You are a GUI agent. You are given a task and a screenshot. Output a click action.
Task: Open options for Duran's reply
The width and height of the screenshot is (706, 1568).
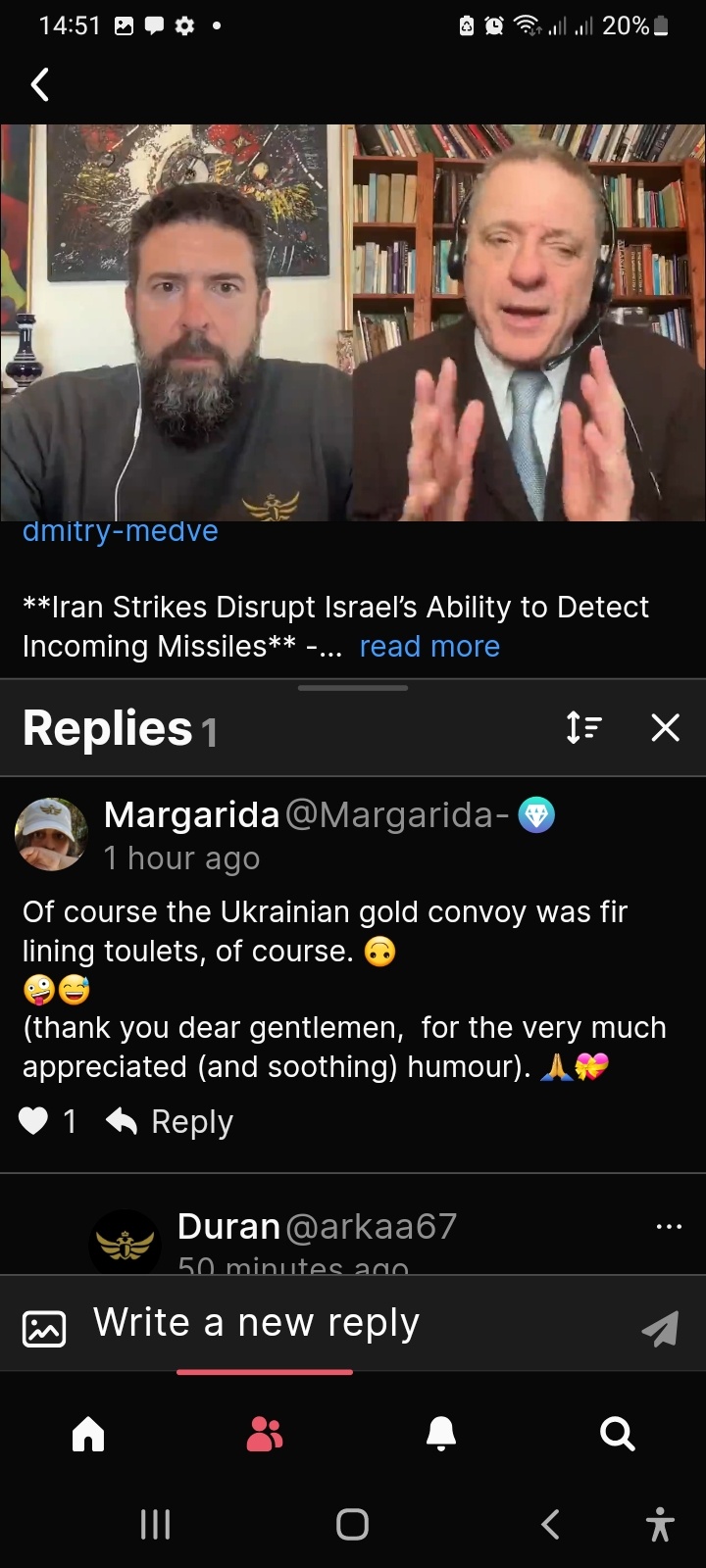[x=669, y=1226]
